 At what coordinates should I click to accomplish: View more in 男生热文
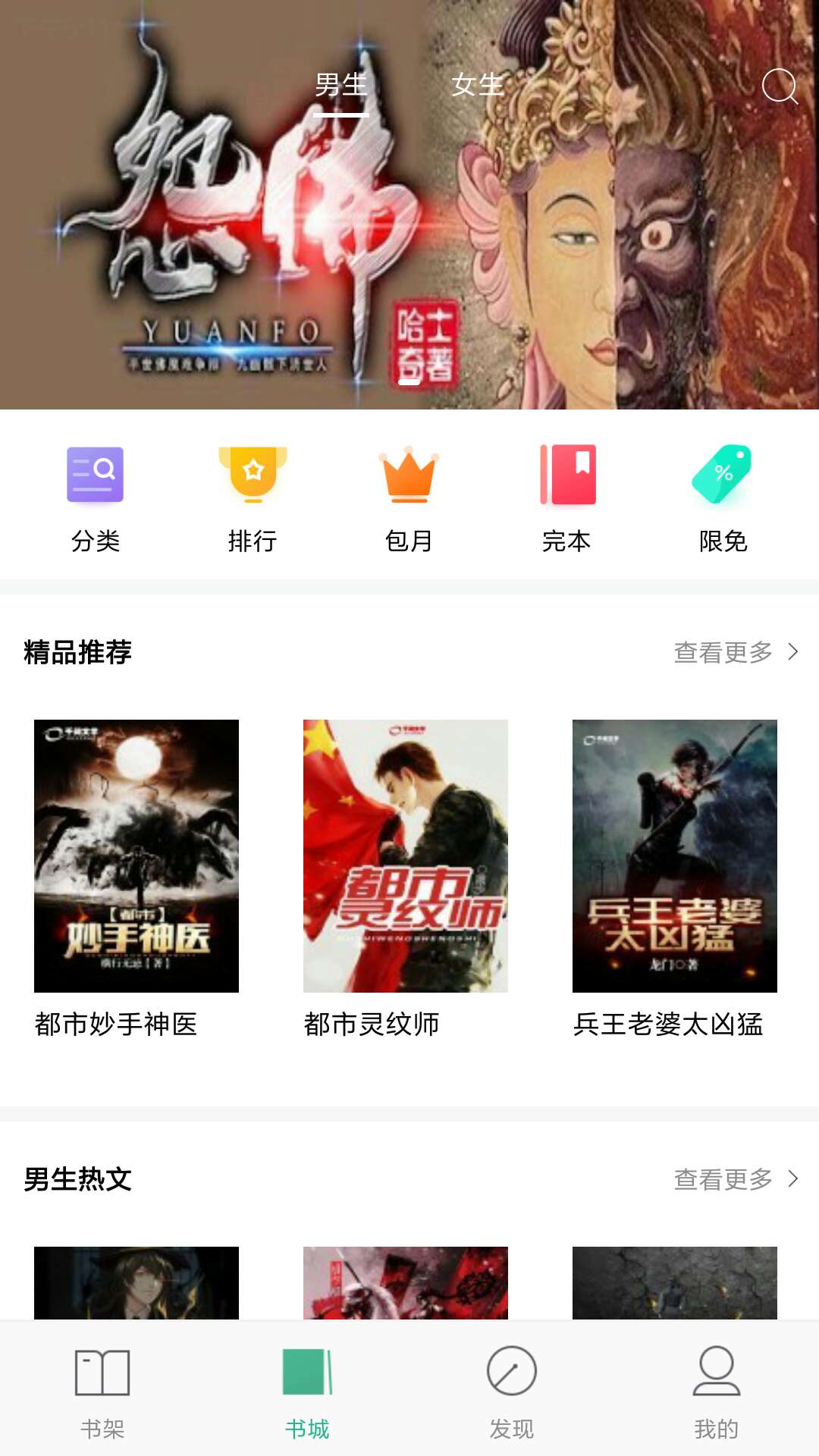(x=736, y=1179)
